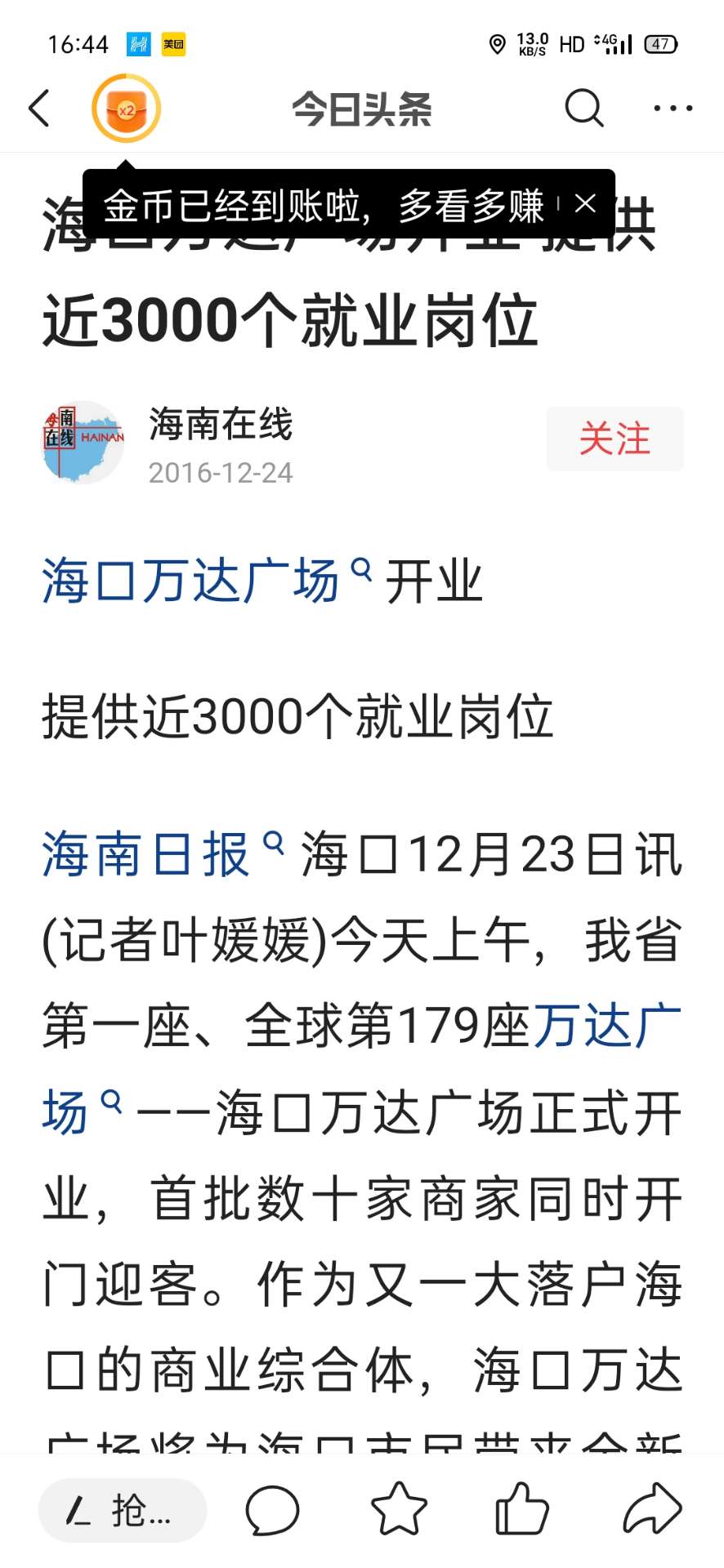View comments via the speech bubble icon
Screen dimensions: 724x1568
click(272, 1510)
